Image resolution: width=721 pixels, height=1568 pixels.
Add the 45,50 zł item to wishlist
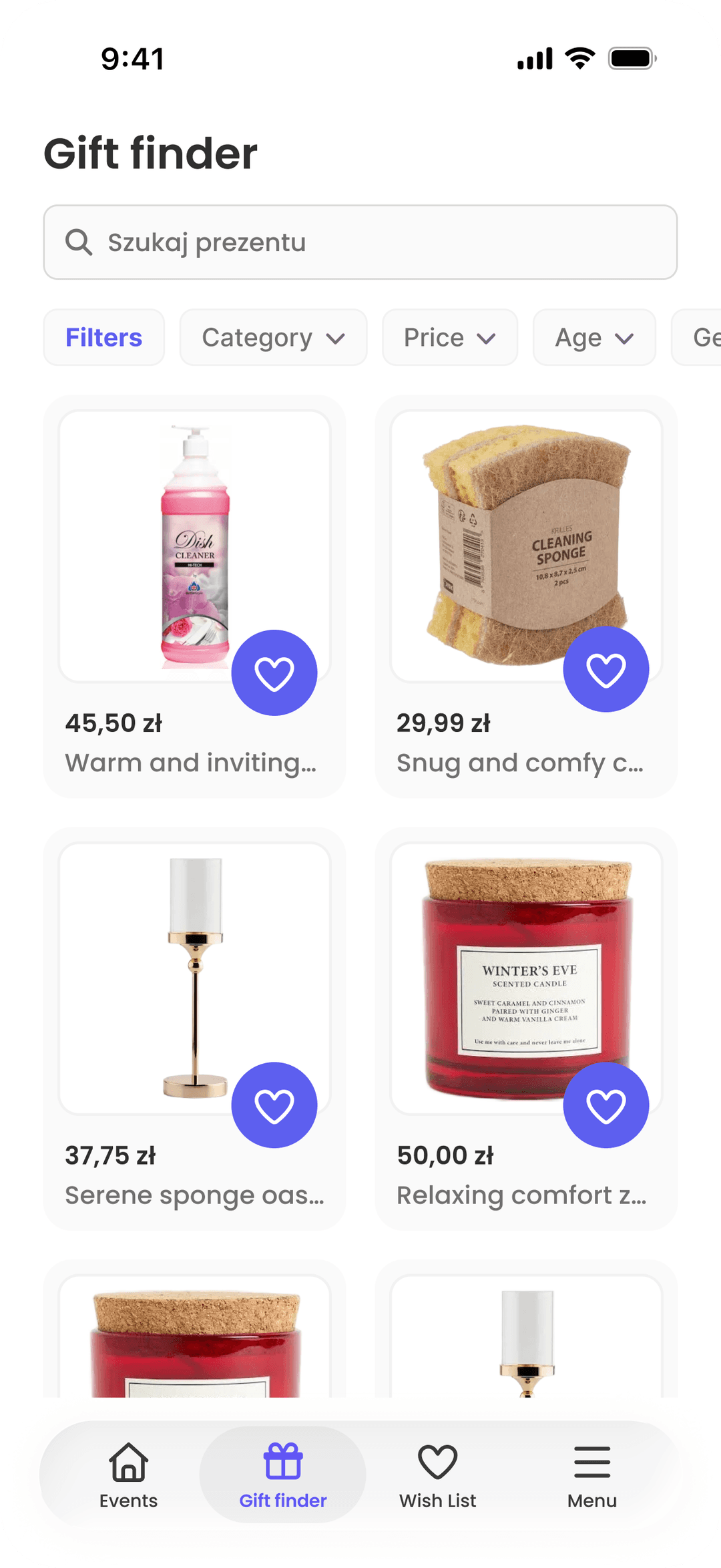tap(274, 672)
